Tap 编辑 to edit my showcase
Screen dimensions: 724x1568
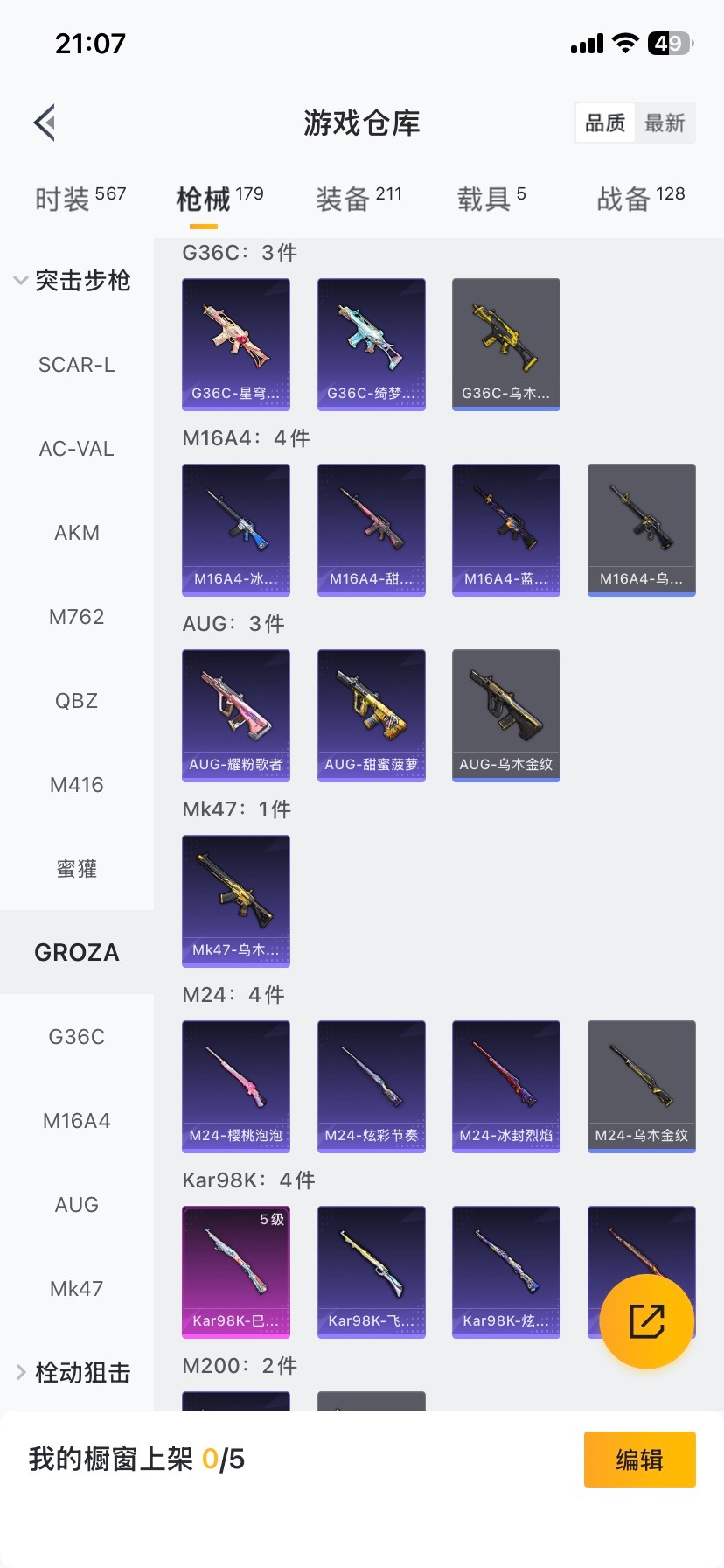[639, 1459]
